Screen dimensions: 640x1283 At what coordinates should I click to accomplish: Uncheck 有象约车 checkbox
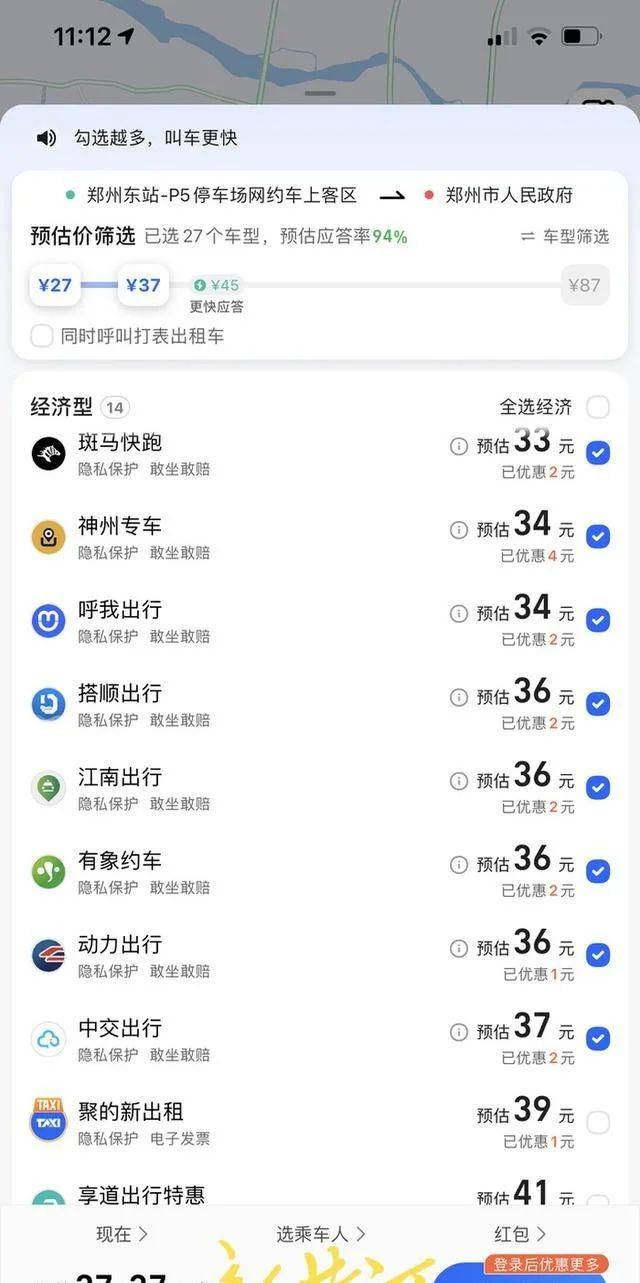coord(598,872)
